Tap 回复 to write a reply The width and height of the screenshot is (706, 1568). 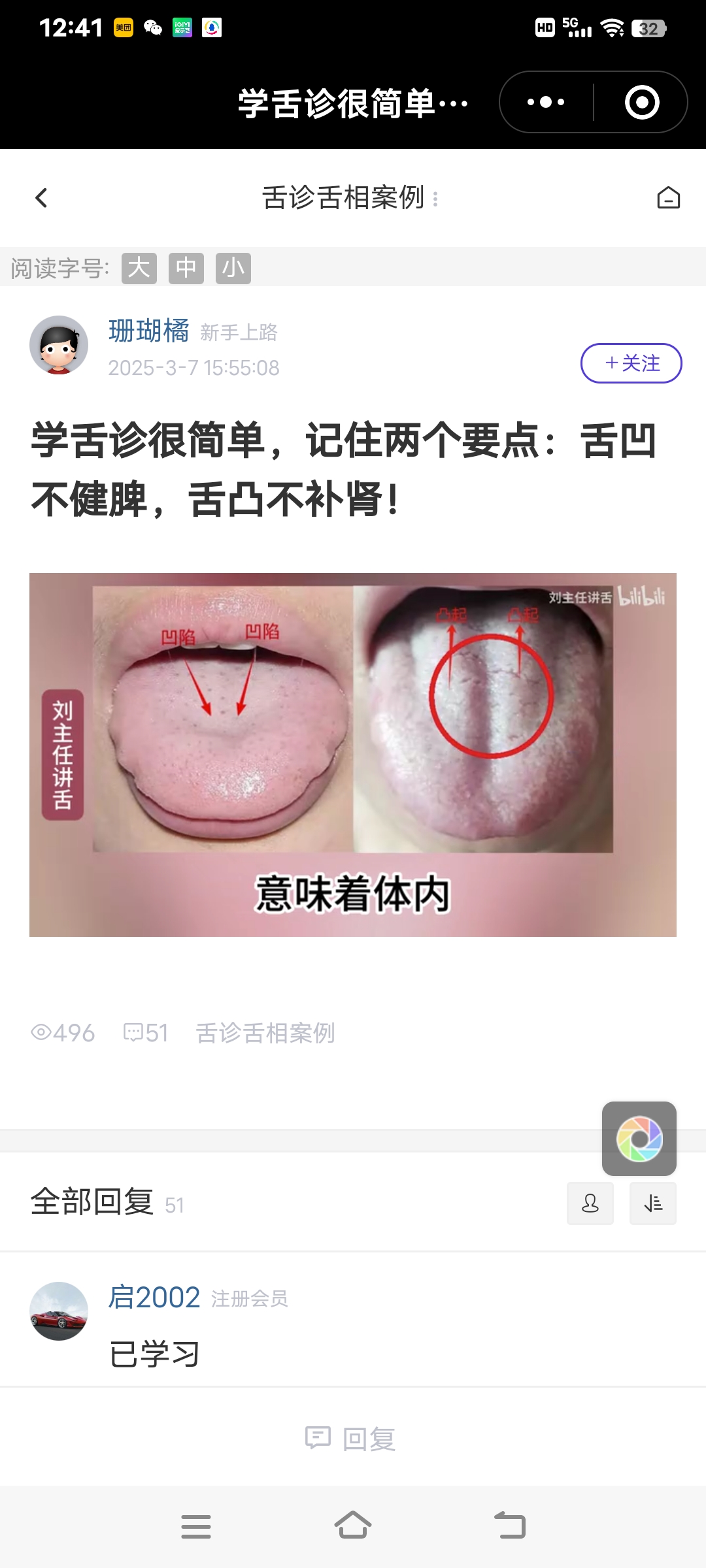350,1439
